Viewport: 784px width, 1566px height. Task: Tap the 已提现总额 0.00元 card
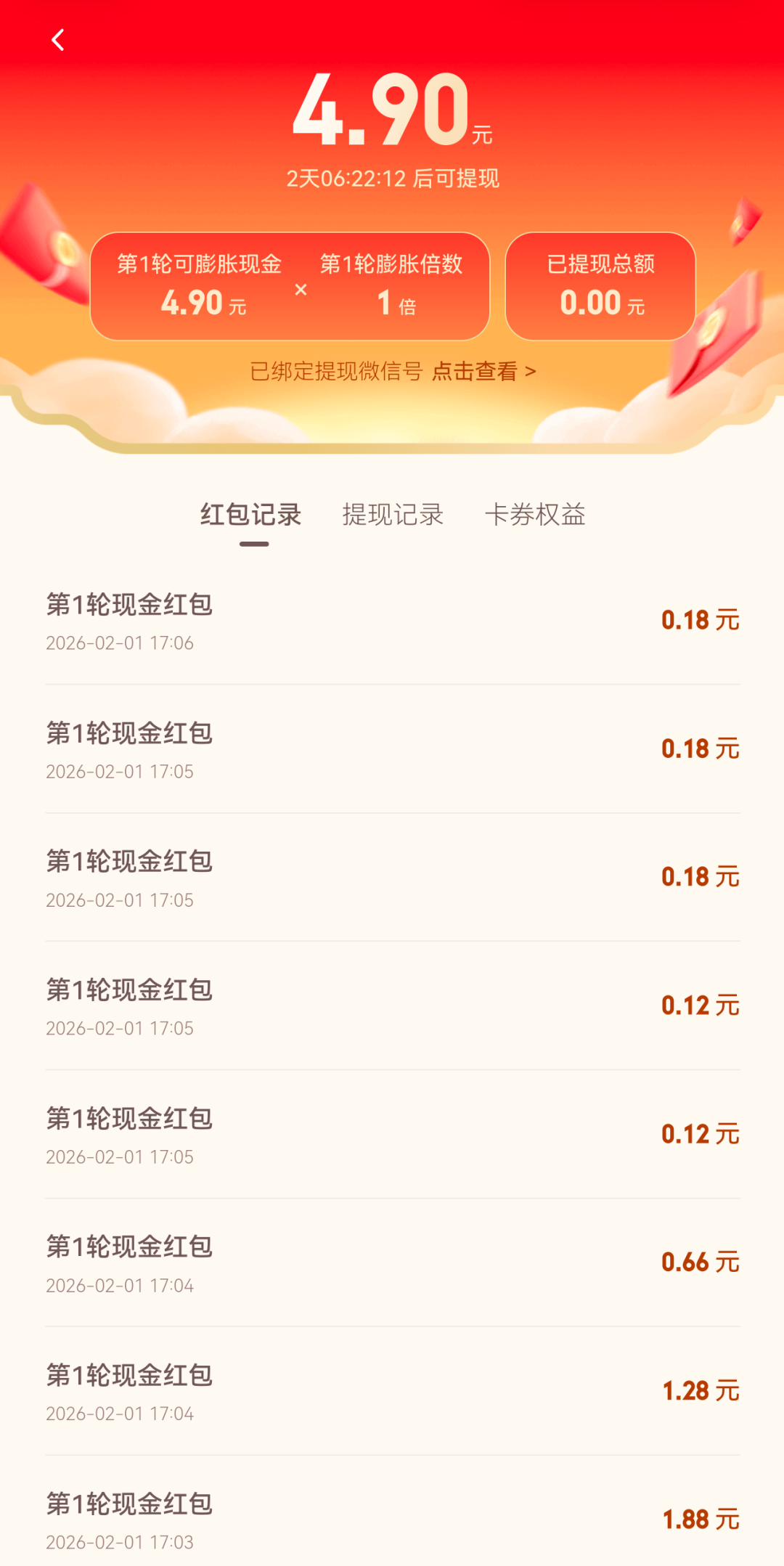point(601,285)
